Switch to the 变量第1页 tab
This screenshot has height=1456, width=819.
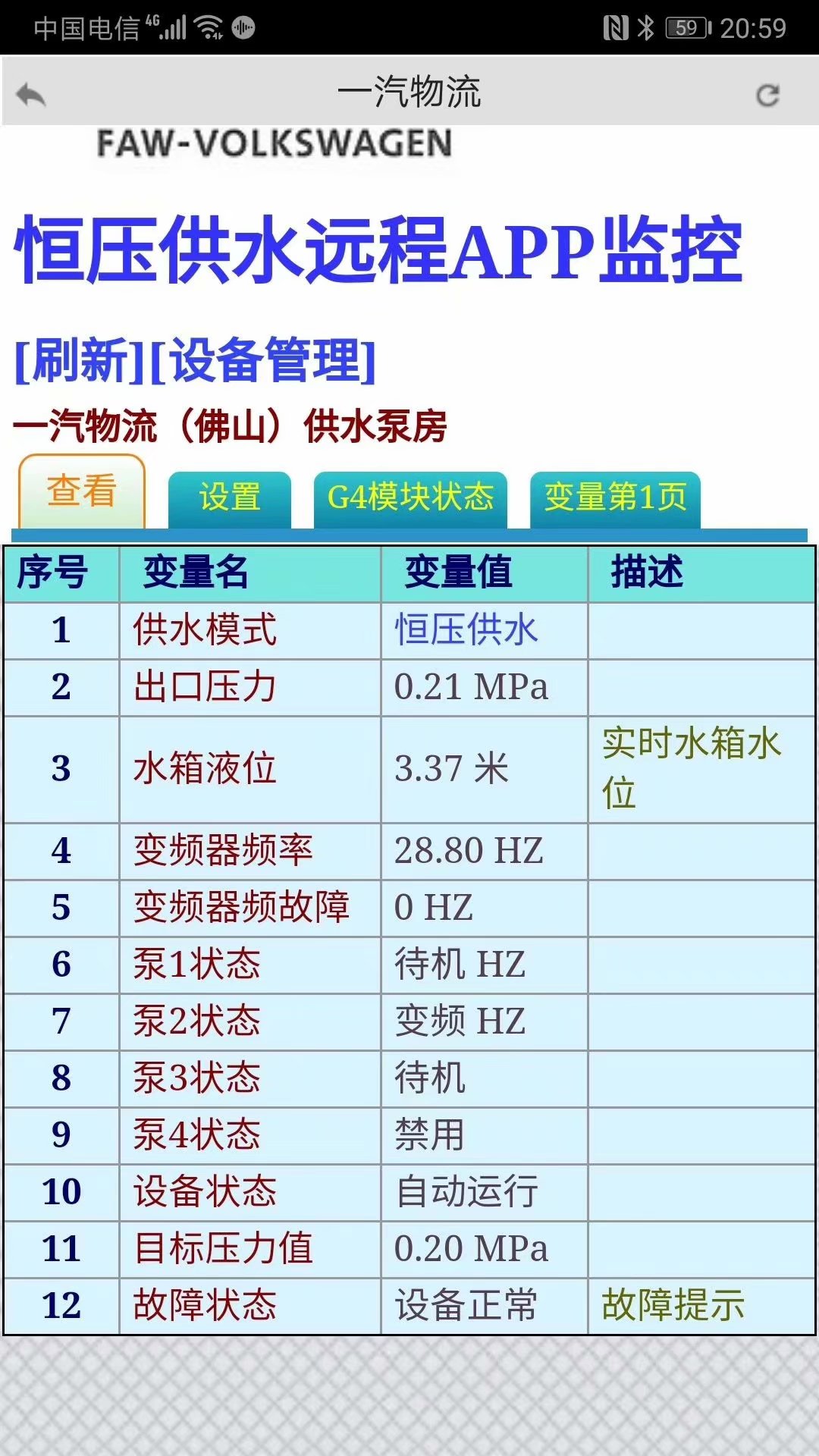615,498
